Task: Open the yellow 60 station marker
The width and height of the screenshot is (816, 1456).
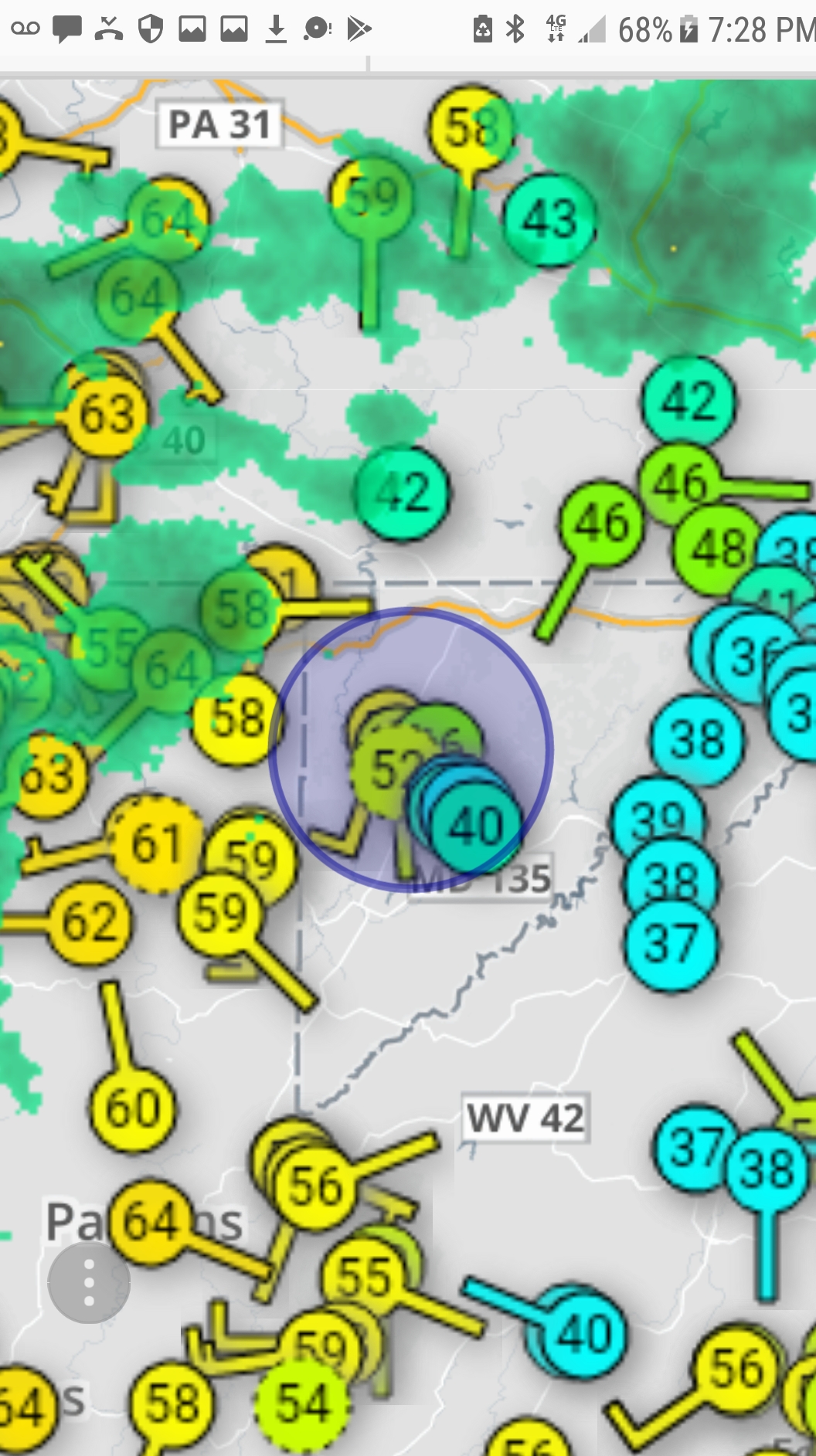Action: pos(133,1109)
